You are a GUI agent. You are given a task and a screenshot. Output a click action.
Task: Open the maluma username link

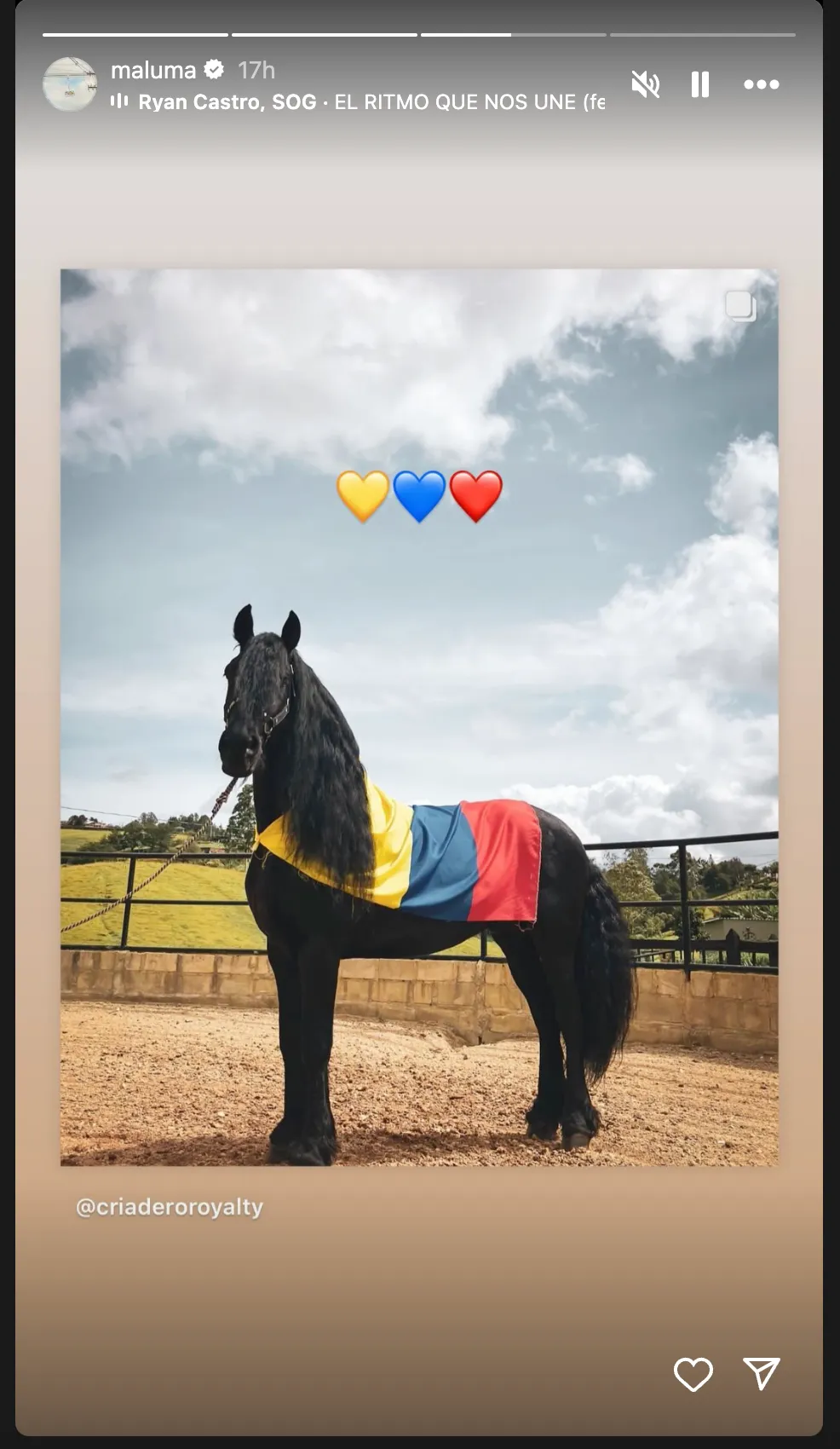click(x=153, y=70)
